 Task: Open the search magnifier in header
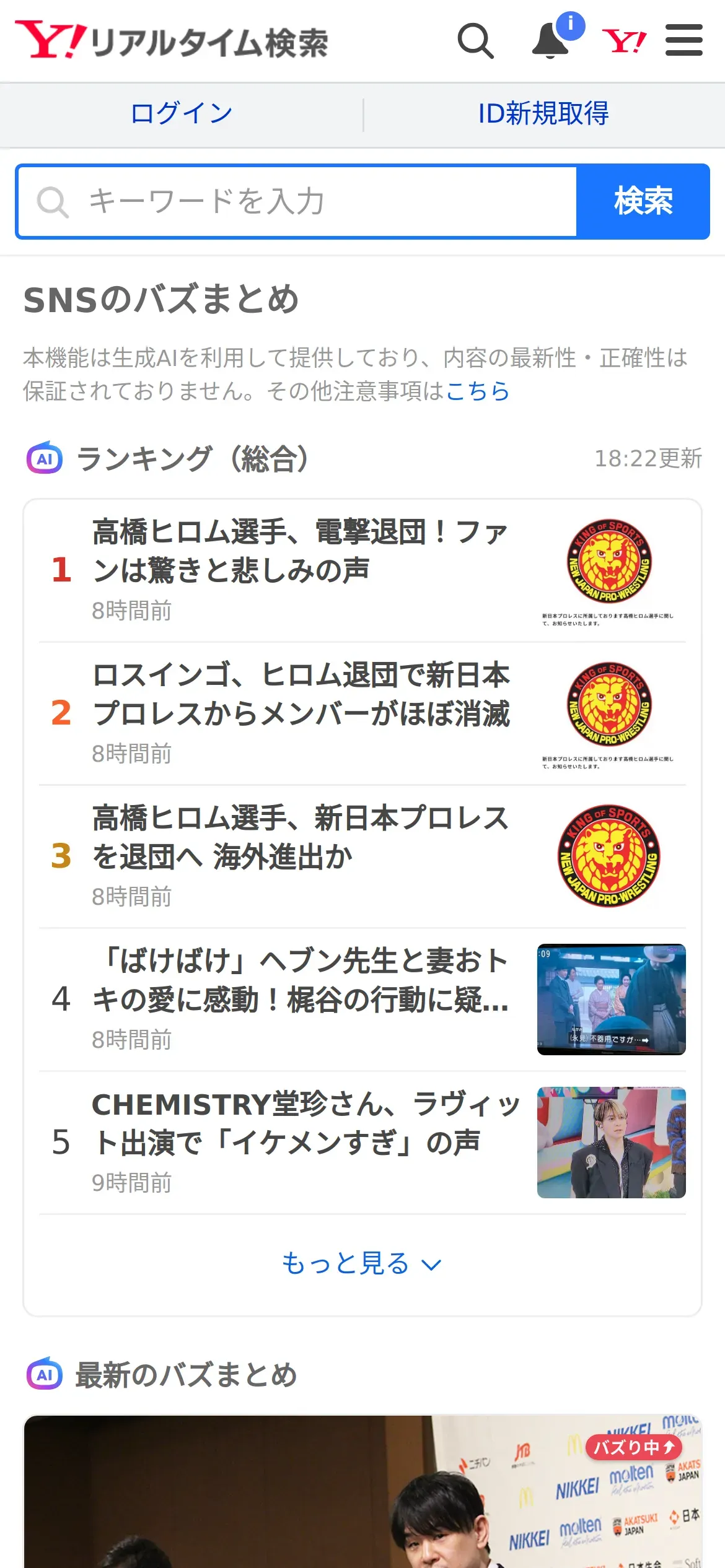(x=475, y=41)
